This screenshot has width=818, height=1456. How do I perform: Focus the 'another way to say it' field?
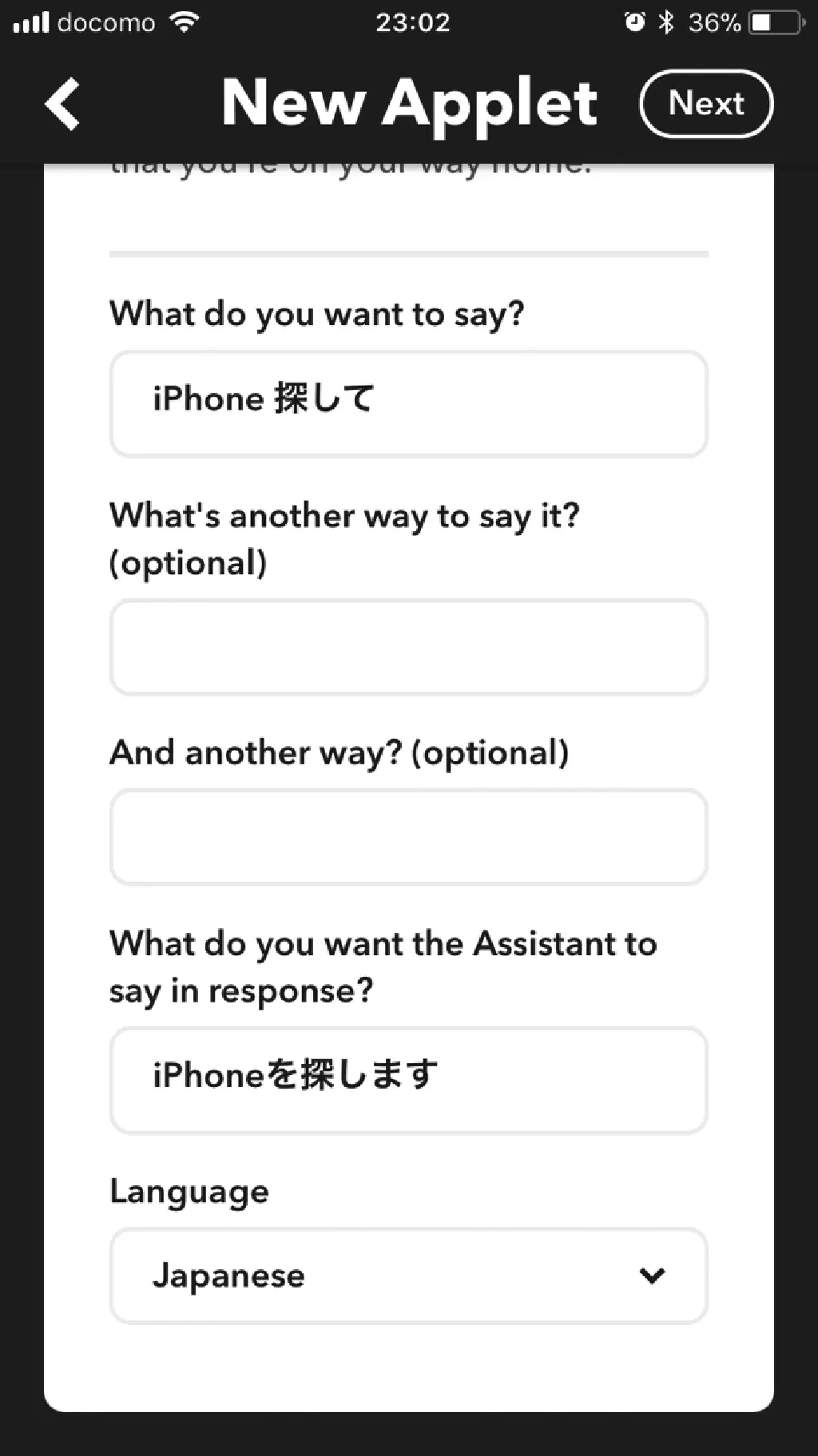point(408,648)
